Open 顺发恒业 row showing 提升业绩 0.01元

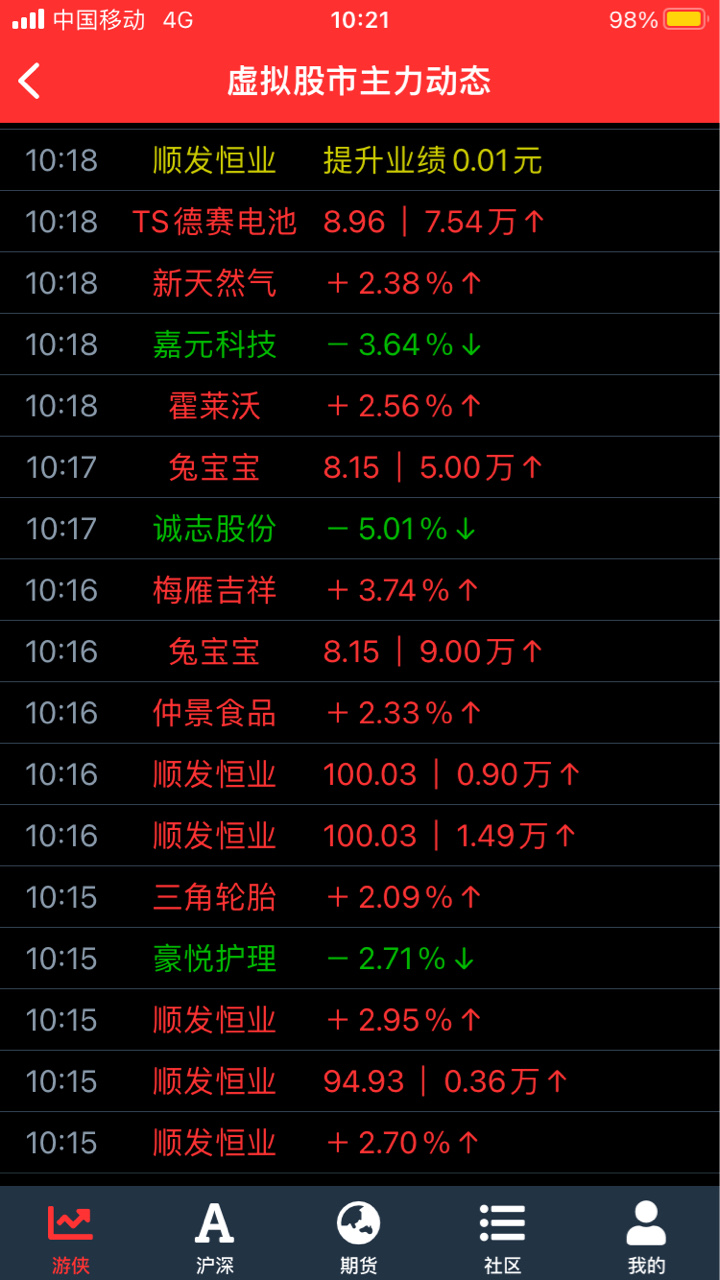click(360, 160)
